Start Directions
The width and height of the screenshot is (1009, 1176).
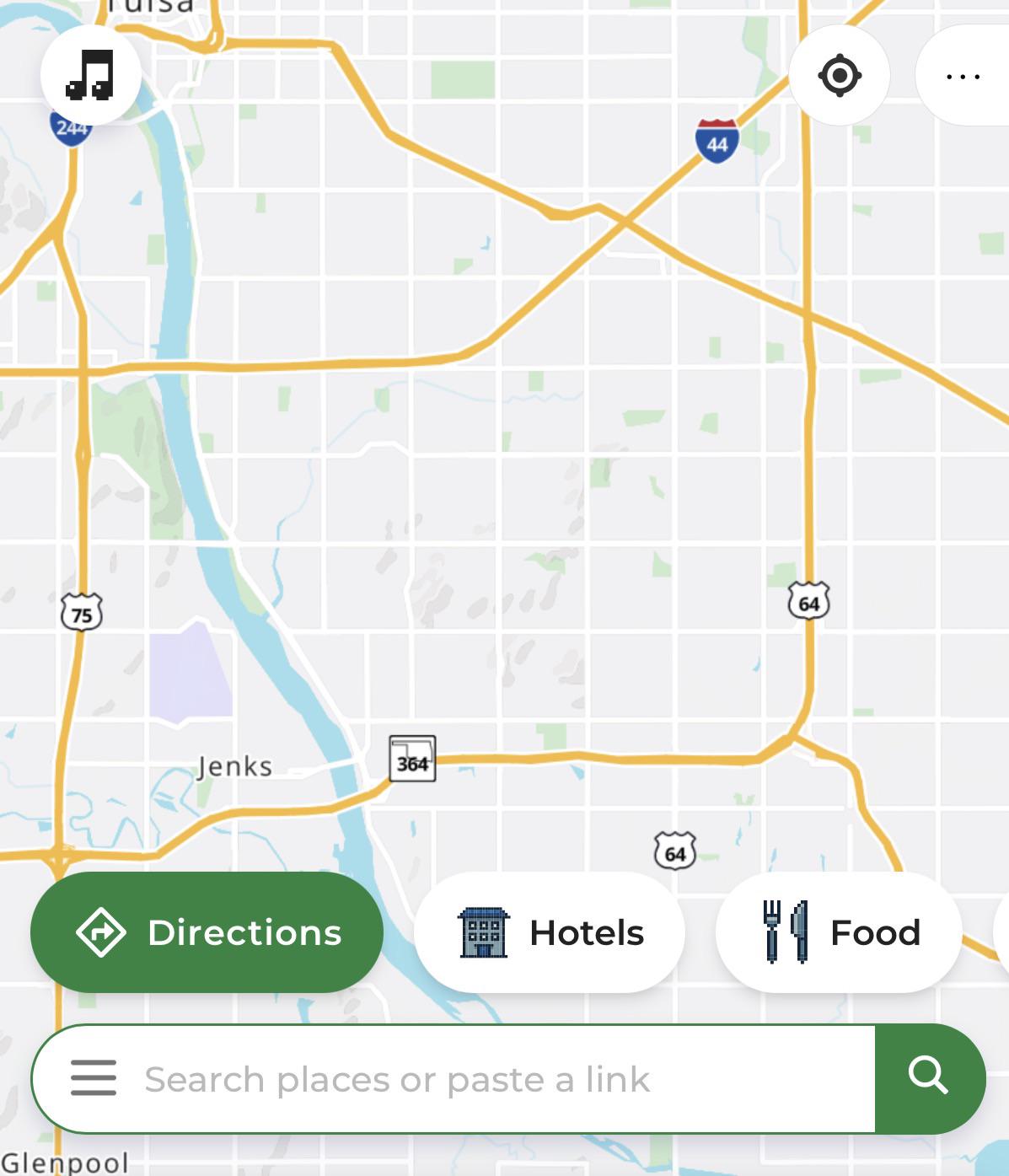pos(207,932)
